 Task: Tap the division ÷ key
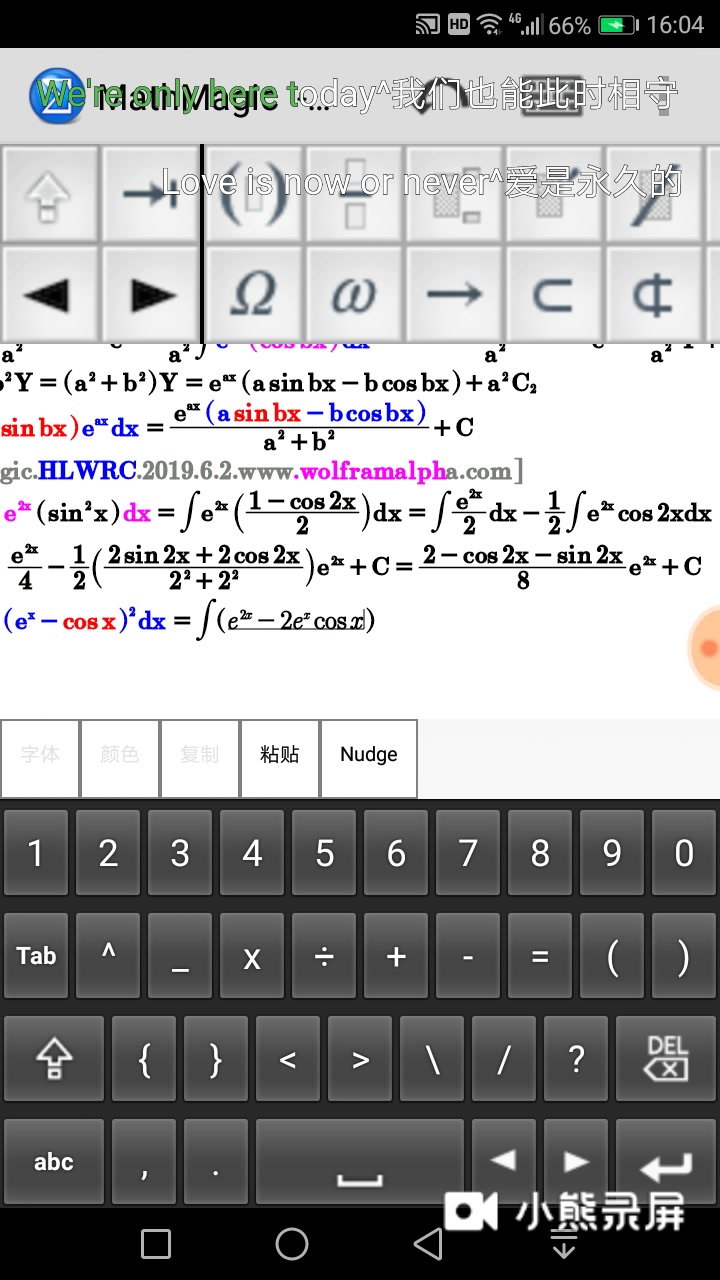coord(324,956)
